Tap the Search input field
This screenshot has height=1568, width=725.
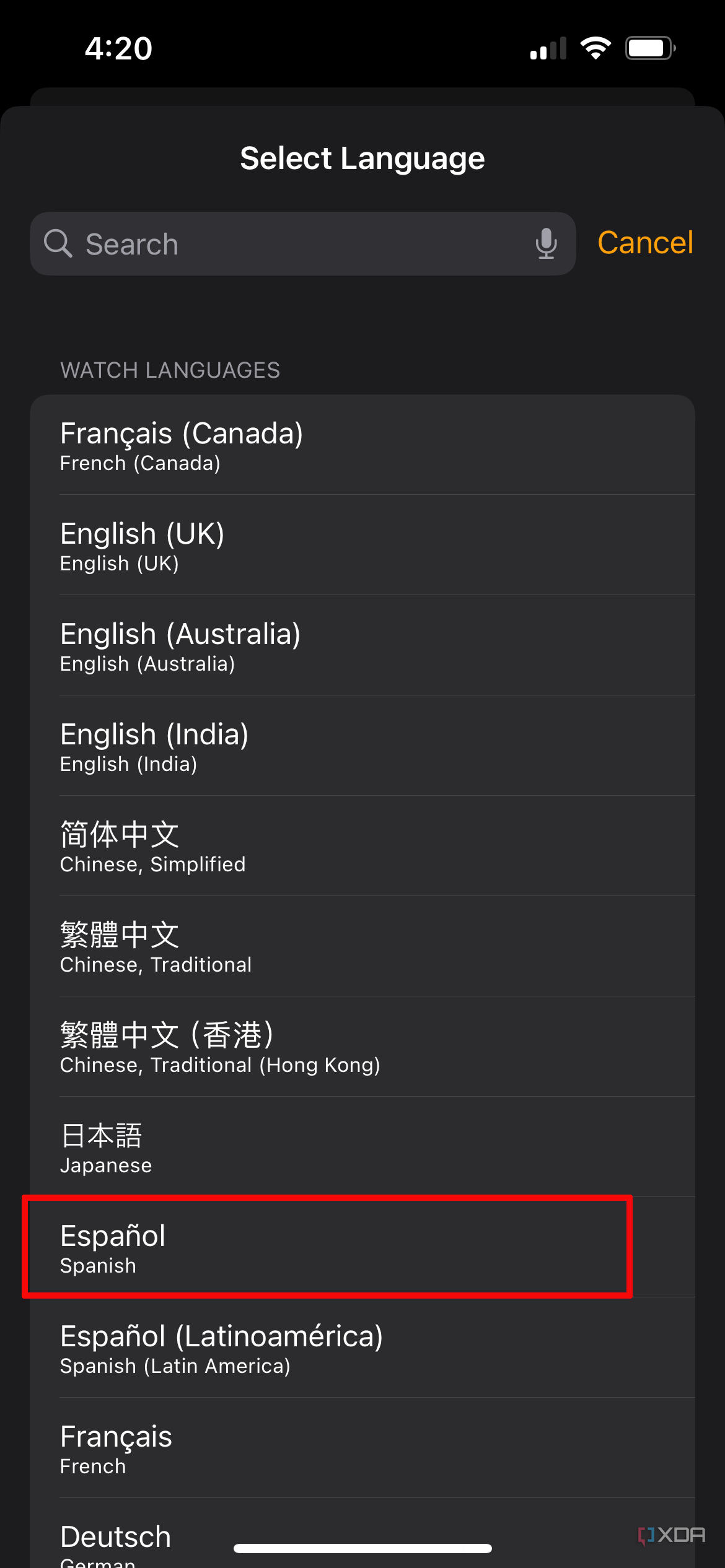(248, 243)
